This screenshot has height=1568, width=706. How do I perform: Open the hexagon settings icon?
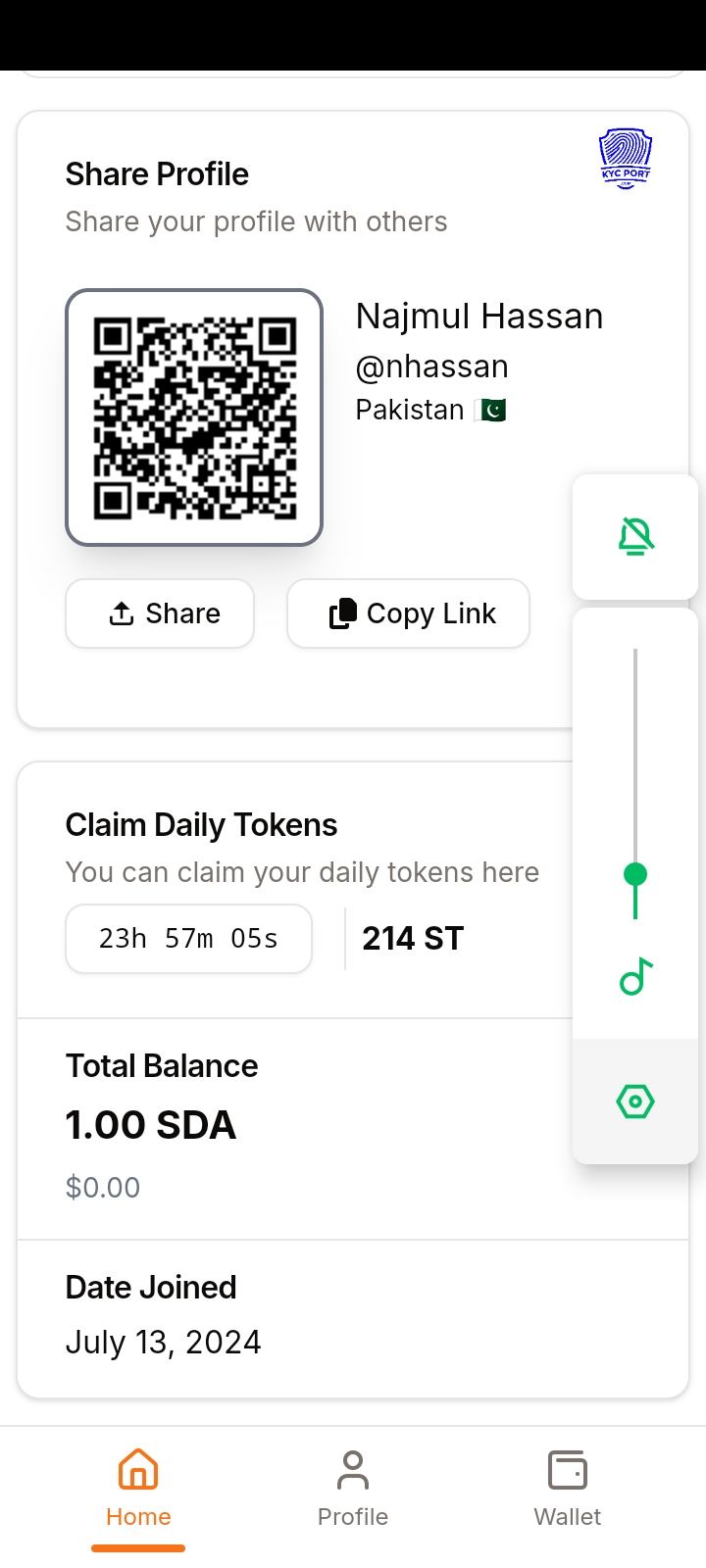click(635, 1102)
